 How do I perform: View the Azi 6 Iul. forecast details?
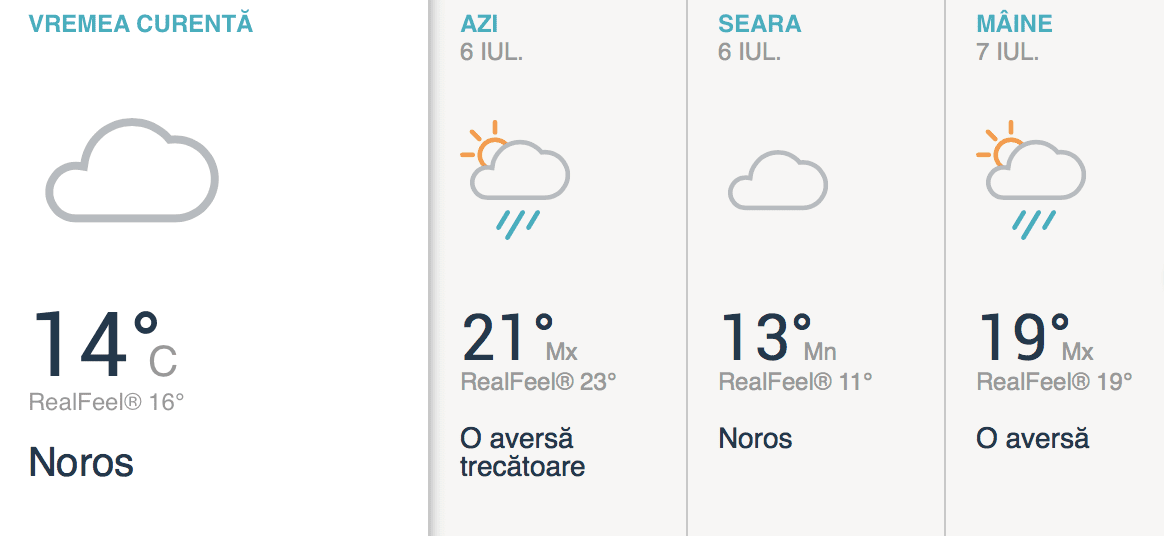click(x=557, y=268)
